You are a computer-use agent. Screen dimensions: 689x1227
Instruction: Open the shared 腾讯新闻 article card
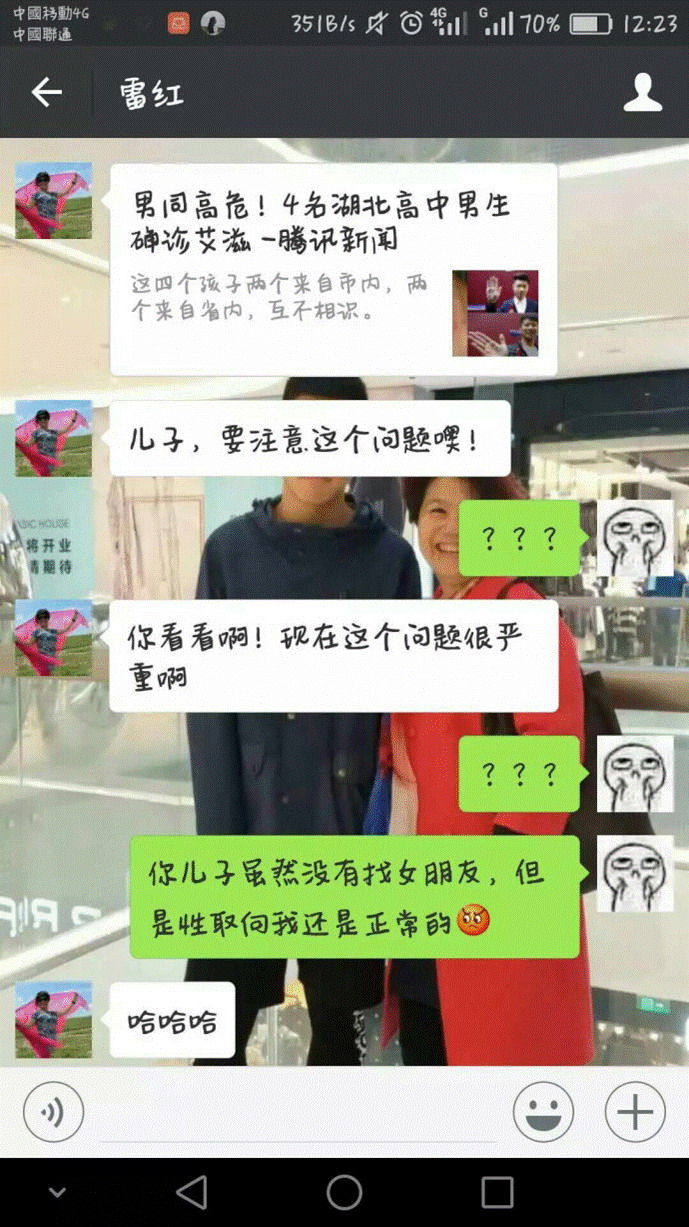333,270
